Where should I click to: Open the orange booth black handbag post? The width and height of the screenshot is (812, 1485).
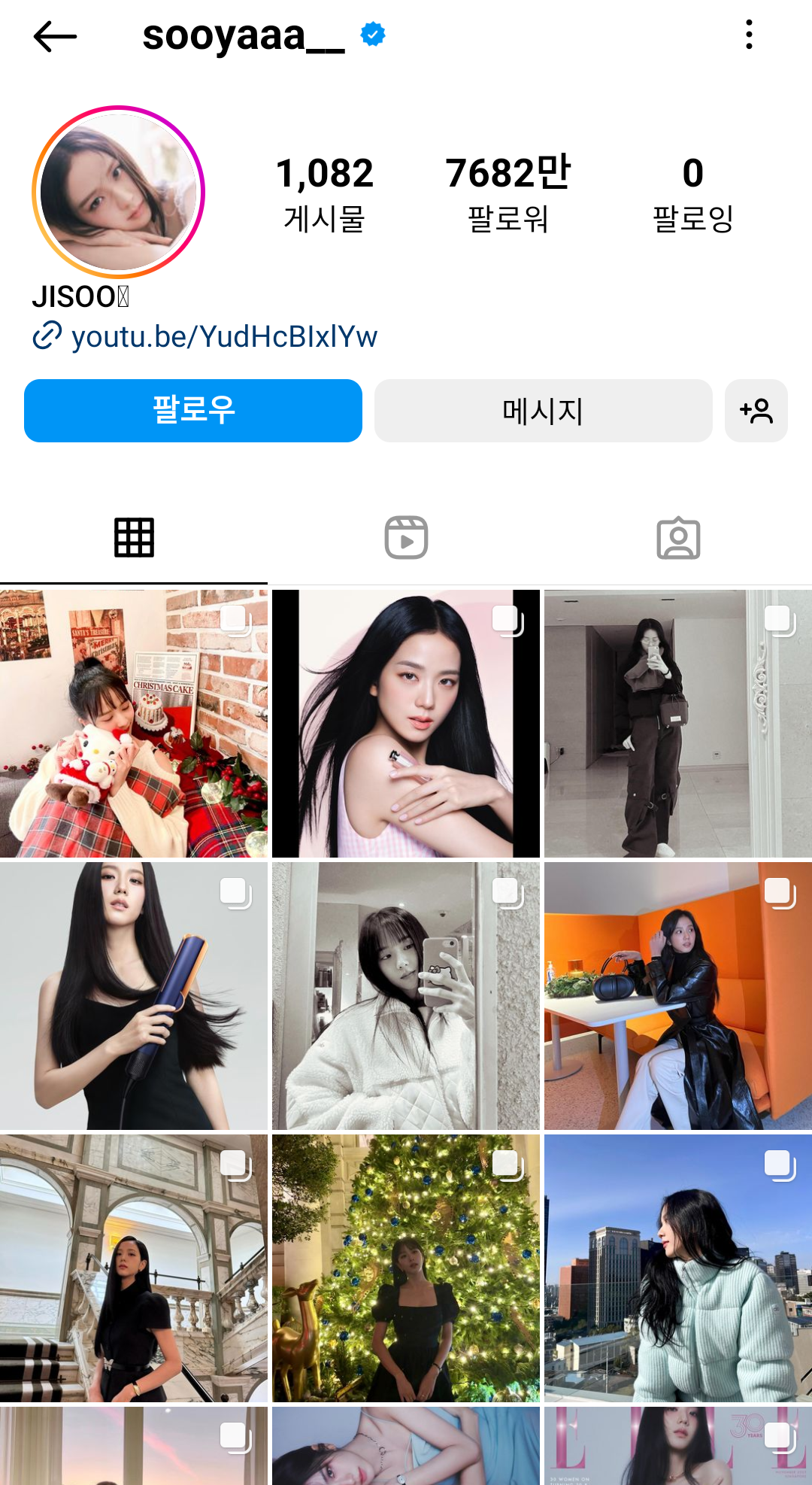(678, 996)
